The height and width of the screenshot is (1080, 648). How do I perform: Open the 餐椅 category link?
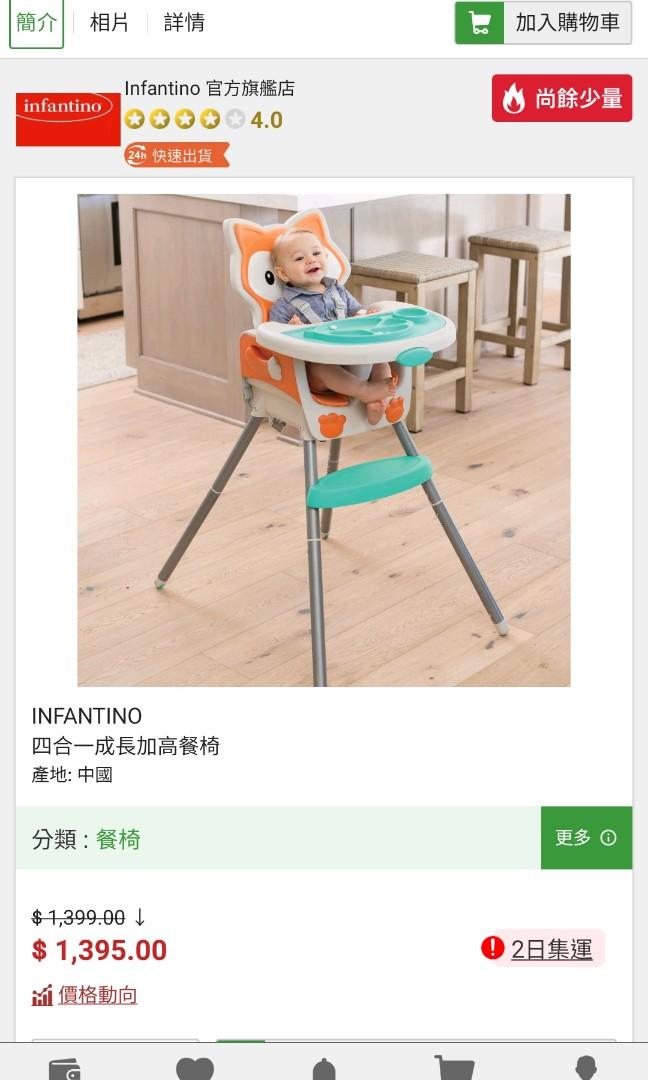pyautogui.click(x=118, y=839)
